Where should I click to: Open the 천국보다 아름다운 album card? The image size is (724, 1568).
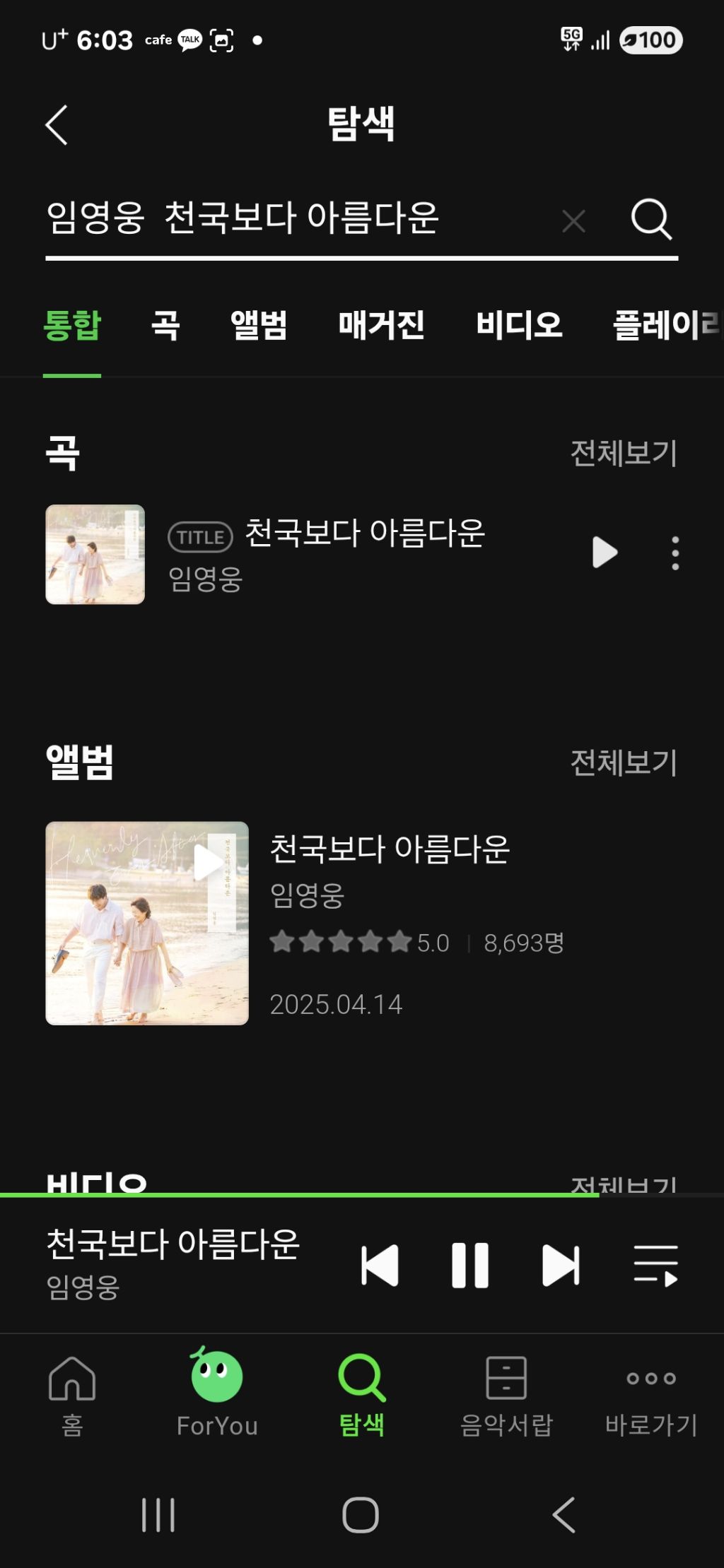(x=362, y=923)
